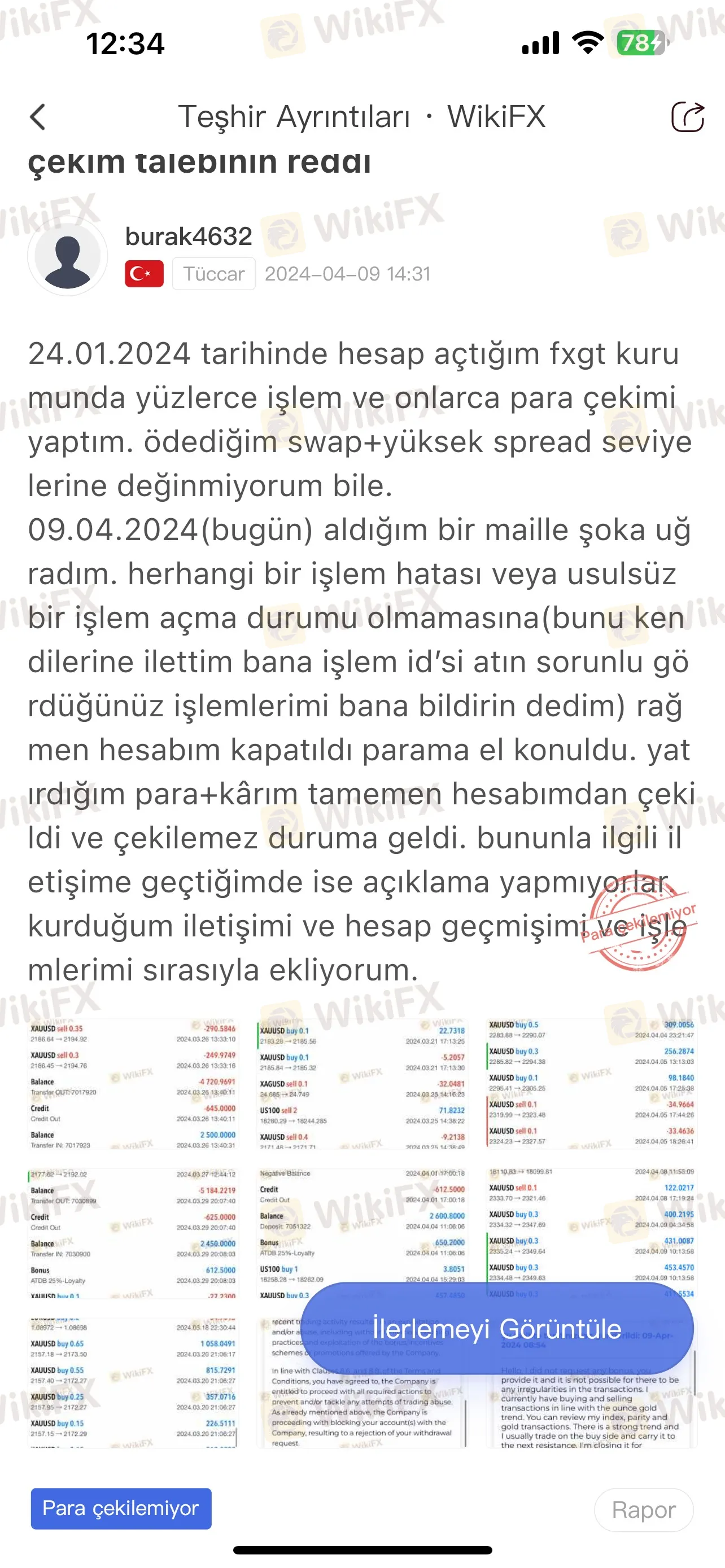This screenshot has height=1568, width=725.
Task: Select the Para çekilemiyor tag
Action: (121, 1508)
